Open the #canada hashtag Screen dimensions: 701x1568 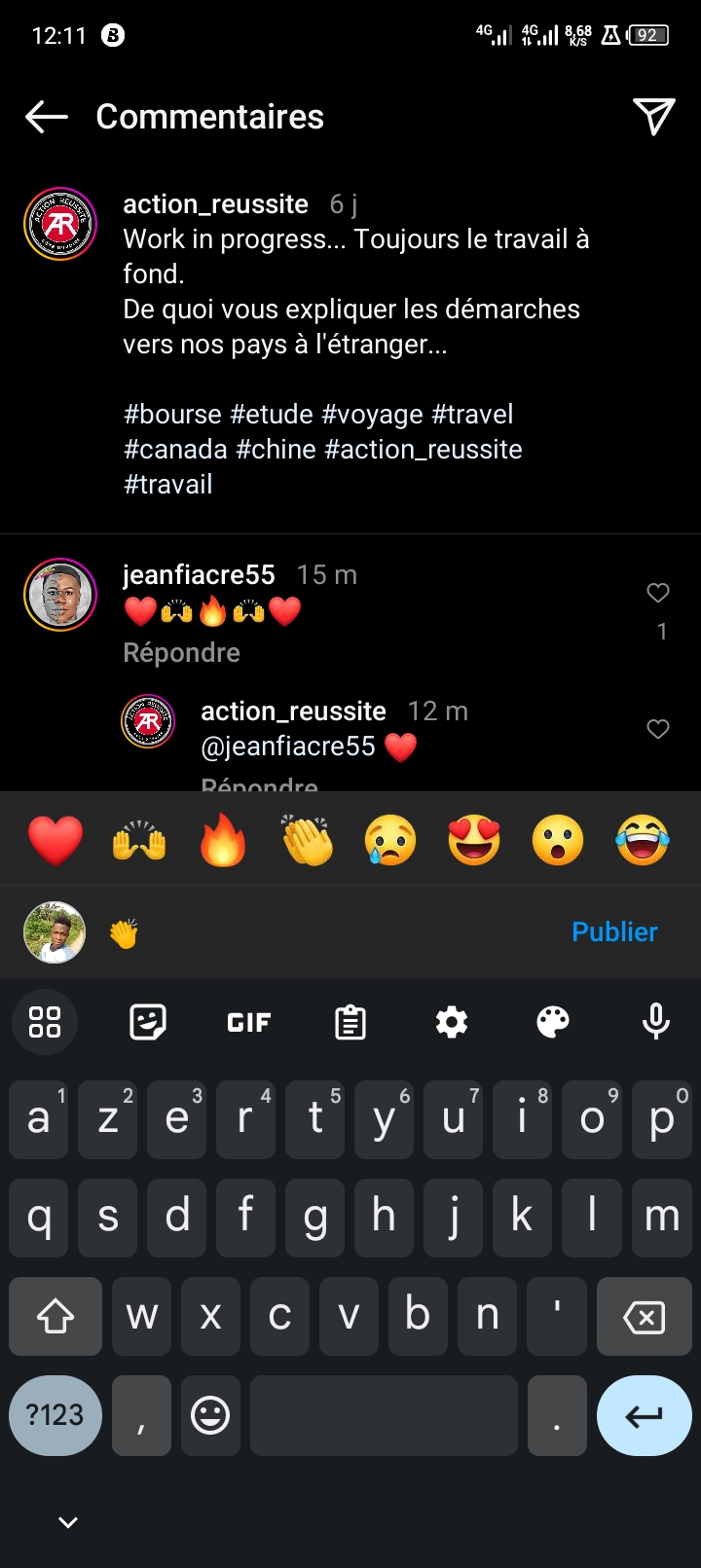[175, 450]
